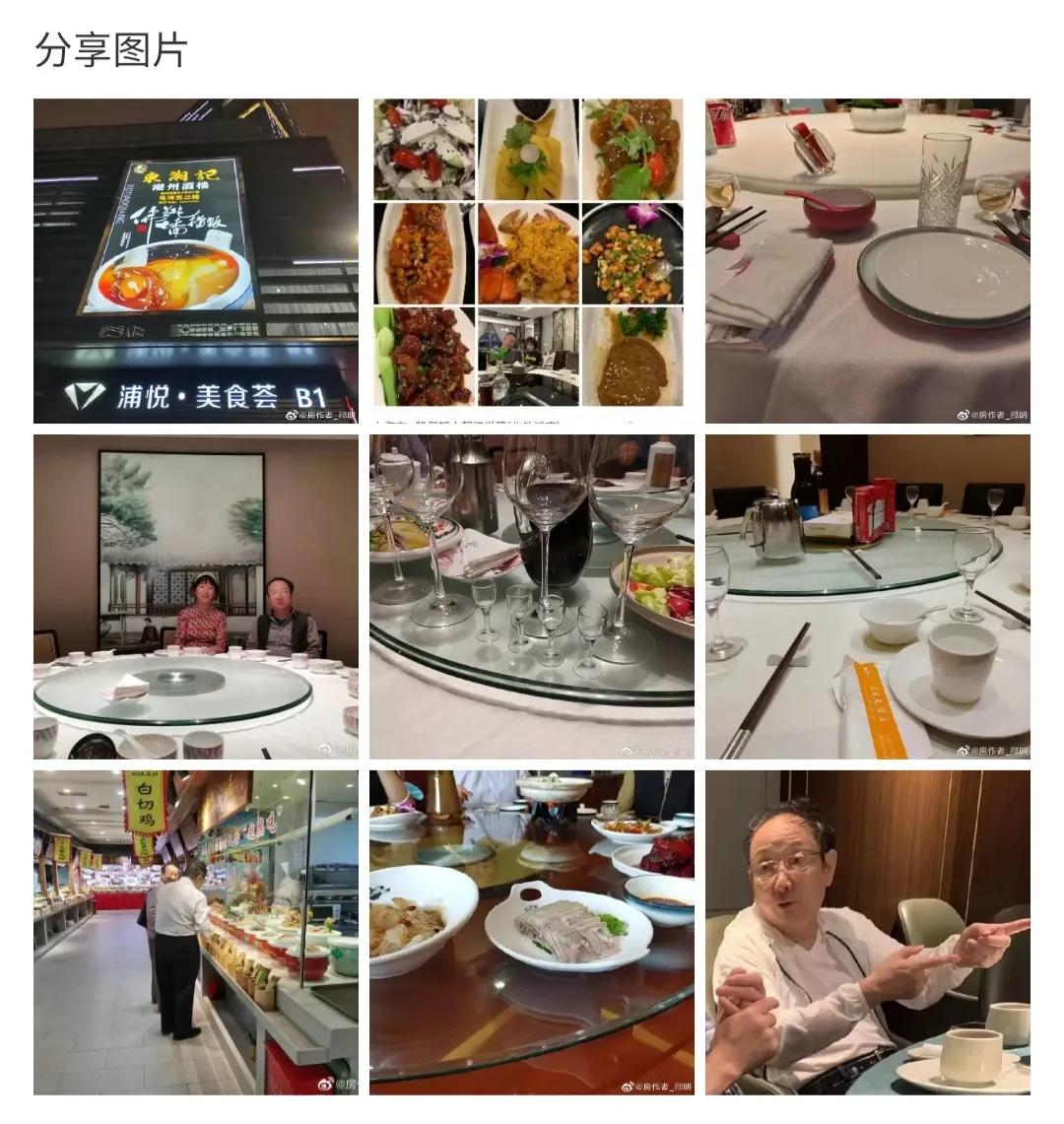This screenshot has height=1124, width=1064.
Task: Open the photo of couple seated under painting
Action: (195, 596)
